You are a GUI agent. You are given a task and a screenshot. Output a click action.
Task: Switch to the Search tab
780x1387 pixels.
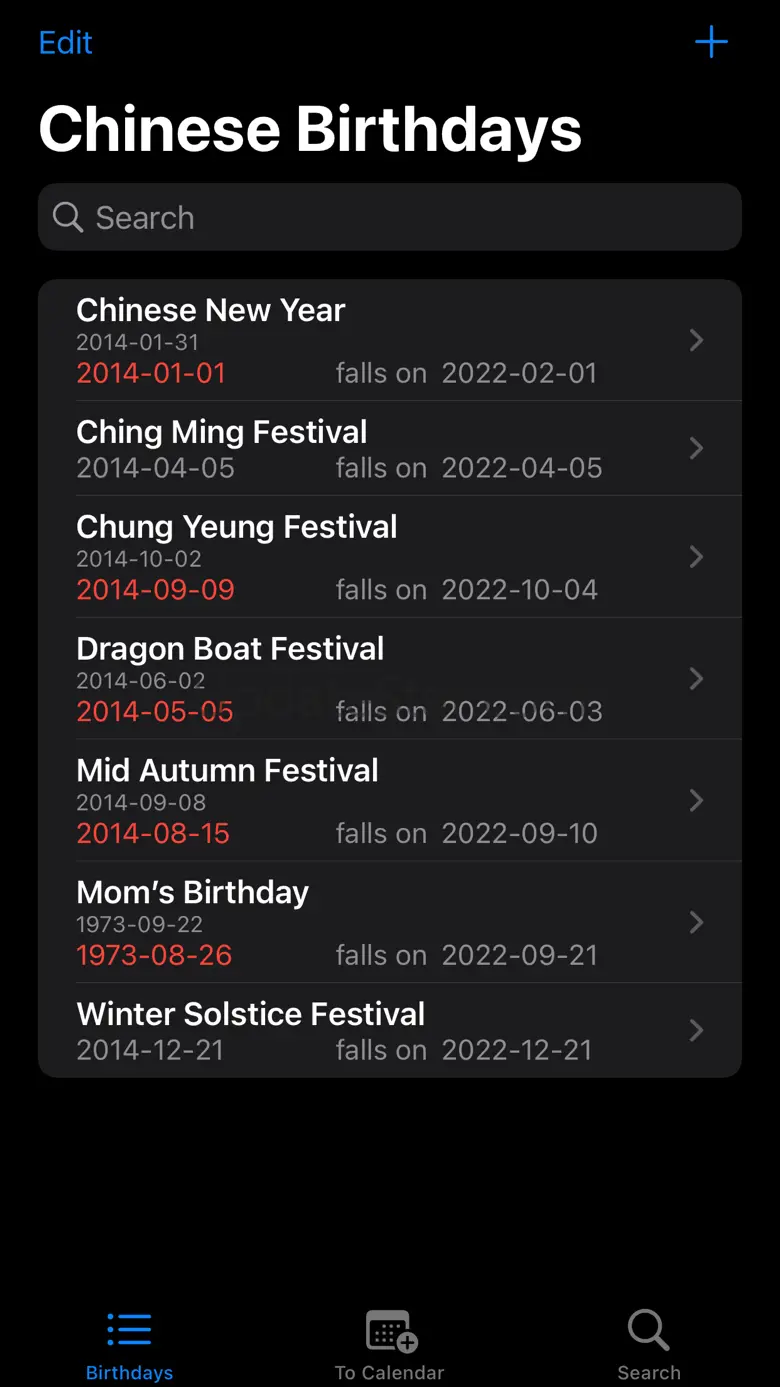(648, 1345)
